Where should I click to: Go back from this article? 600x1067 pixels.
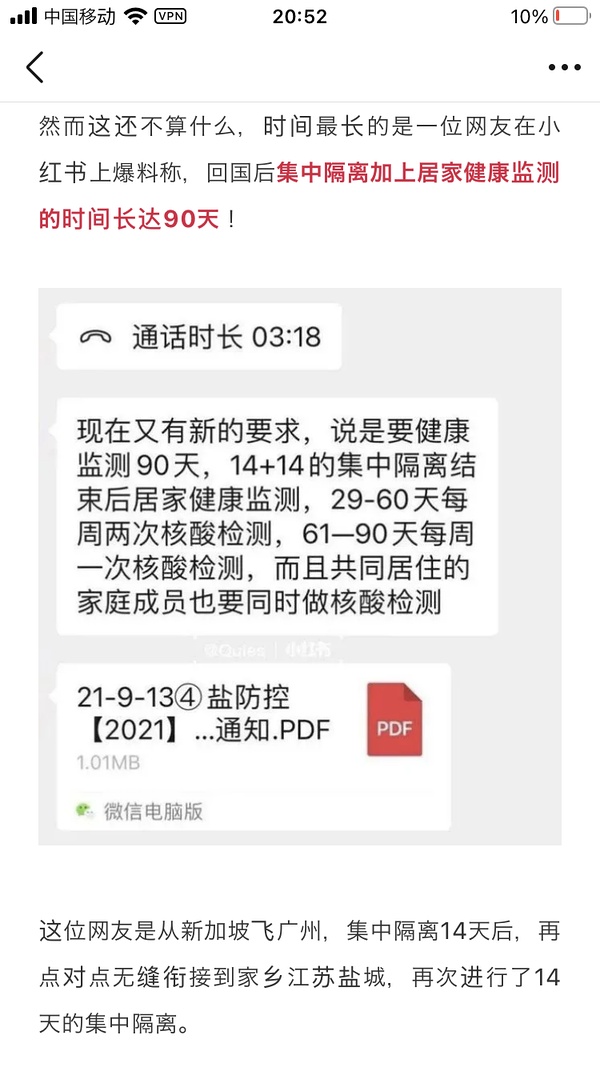click(x=35, y=67)
